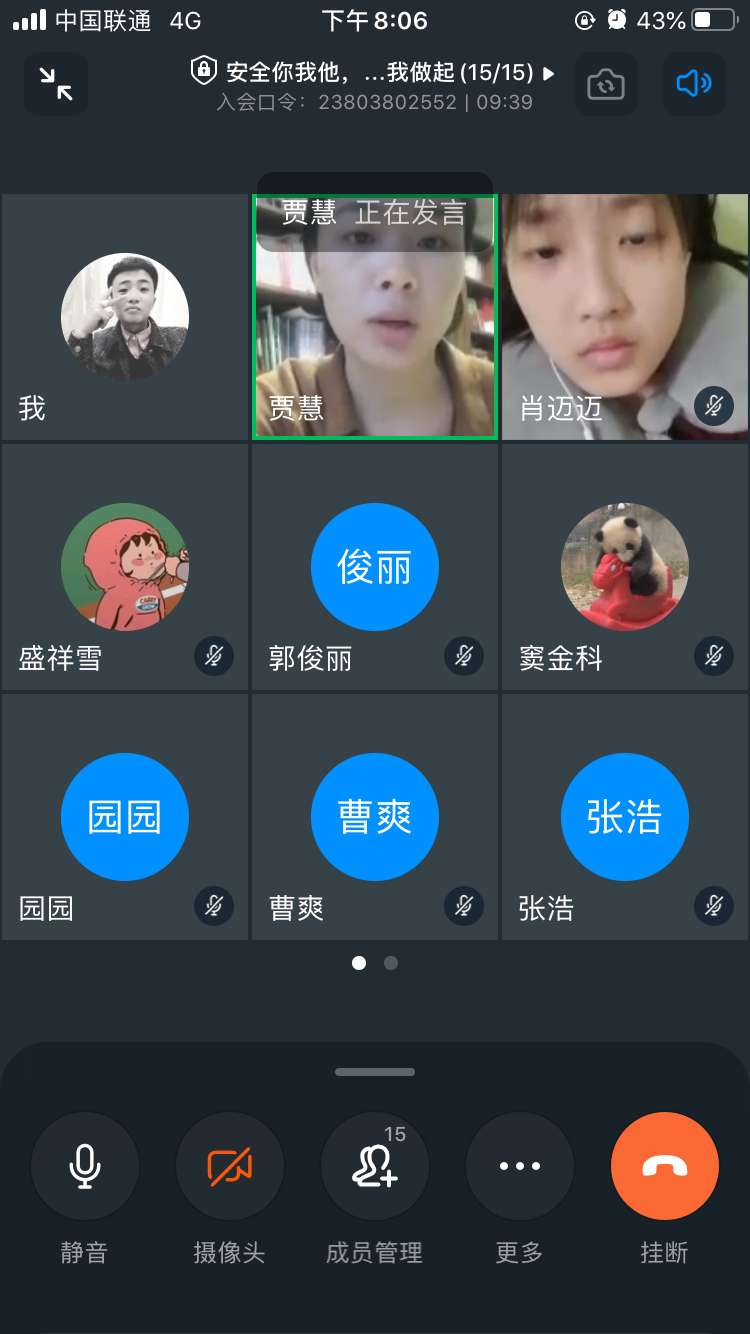The height and width of the screenshot is (1334, 750).
Task: Turn on the camera with 摄像头
Action: 230,1166
